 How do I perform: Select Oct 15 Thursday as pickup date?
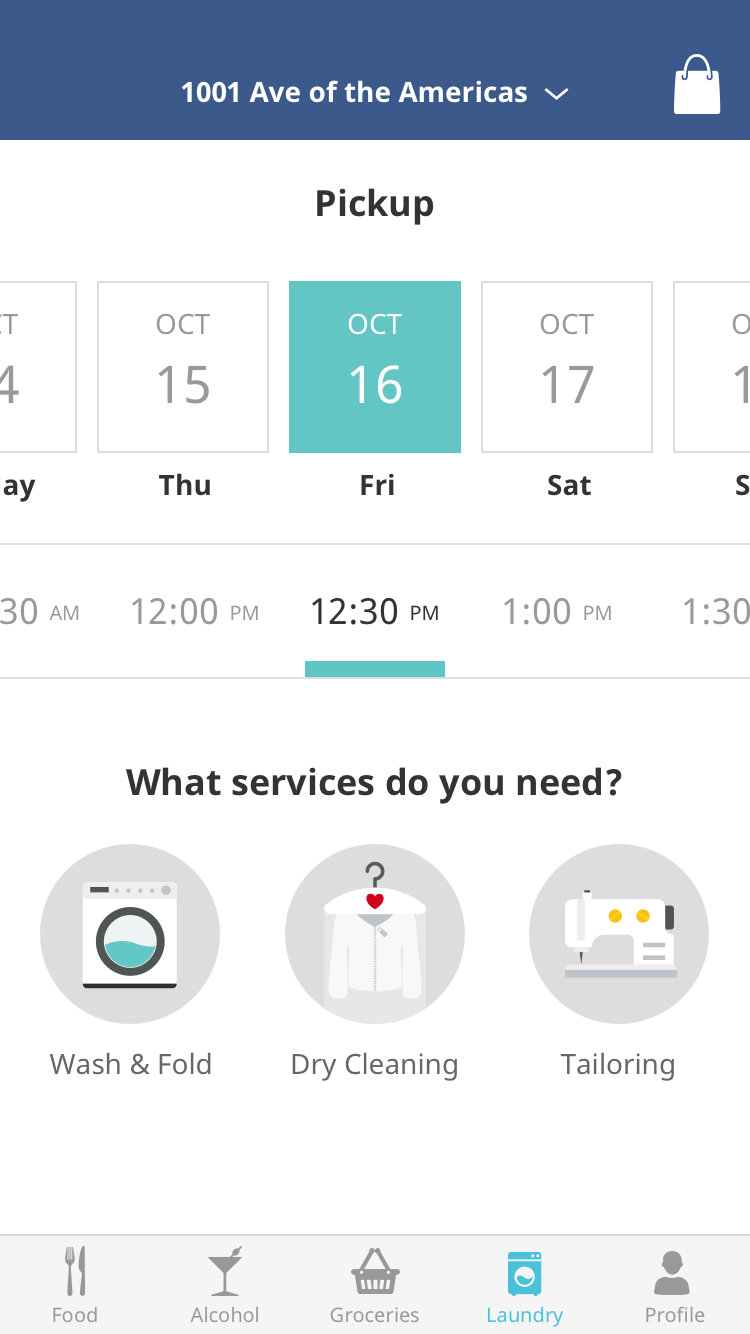click(183, 367)
